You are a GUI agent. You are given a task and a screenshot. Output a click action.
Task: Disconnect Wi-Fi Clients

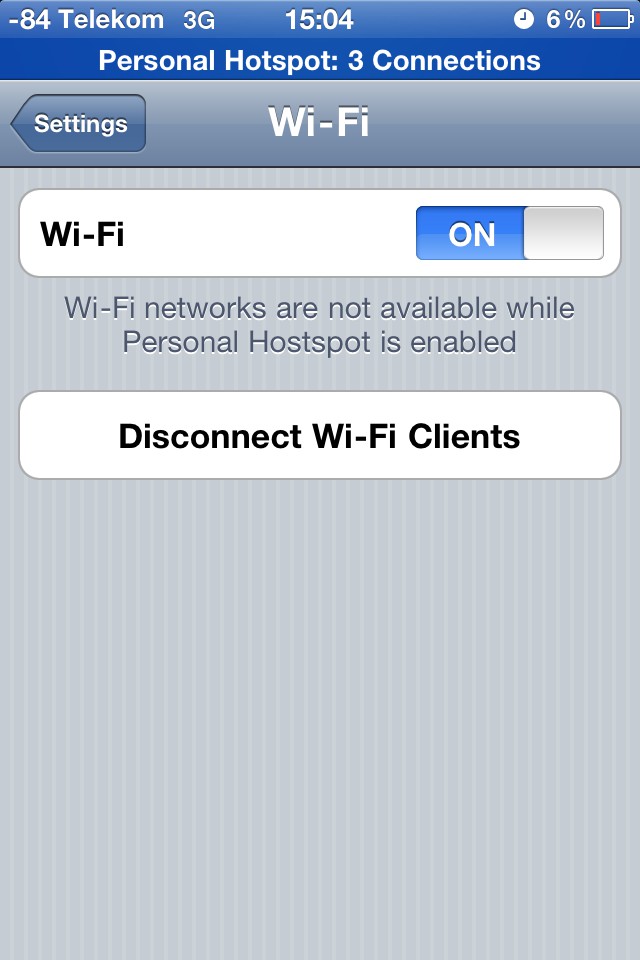[x=319, y=436]
